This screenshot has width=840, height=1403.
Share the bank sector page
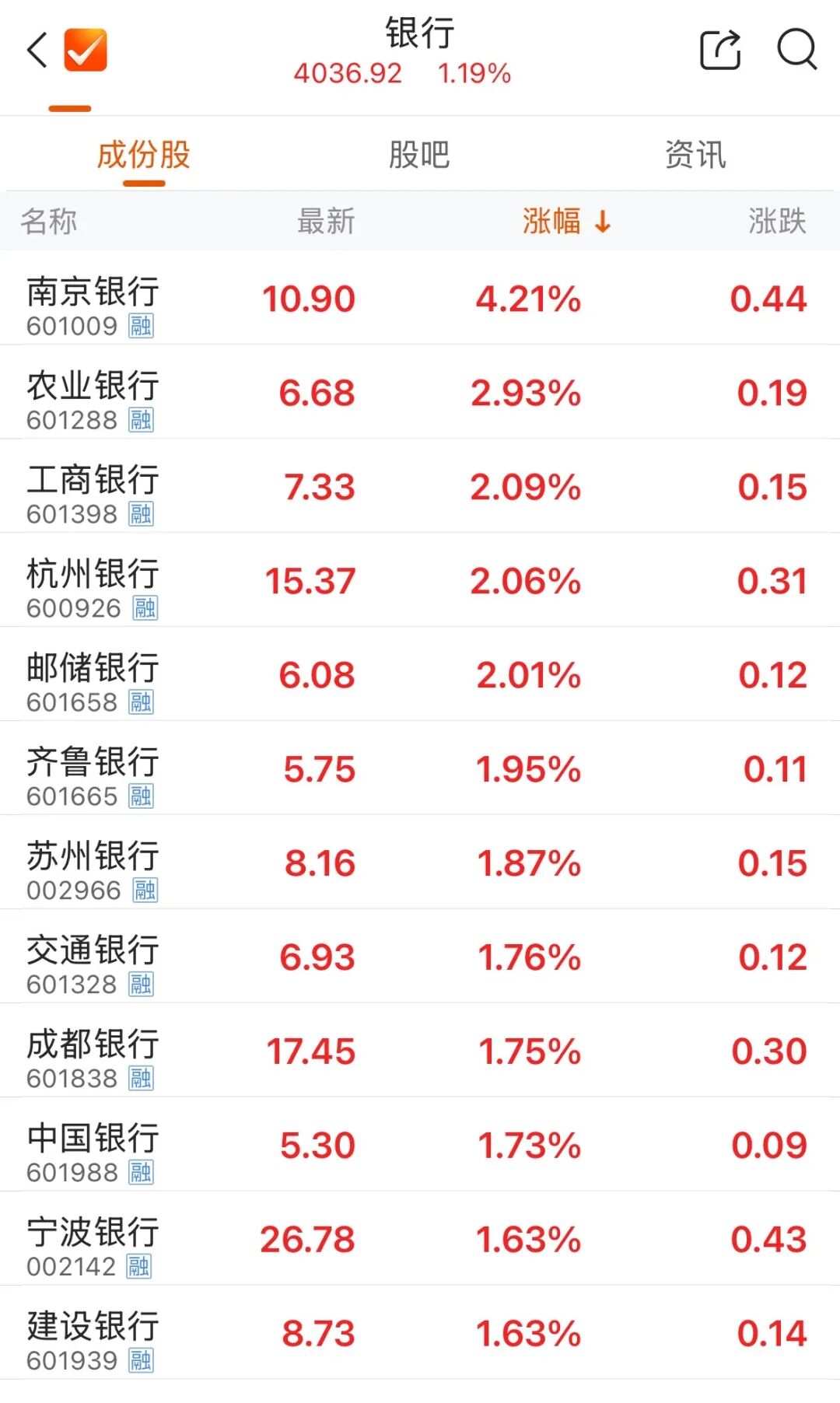[x=720, y=51]
